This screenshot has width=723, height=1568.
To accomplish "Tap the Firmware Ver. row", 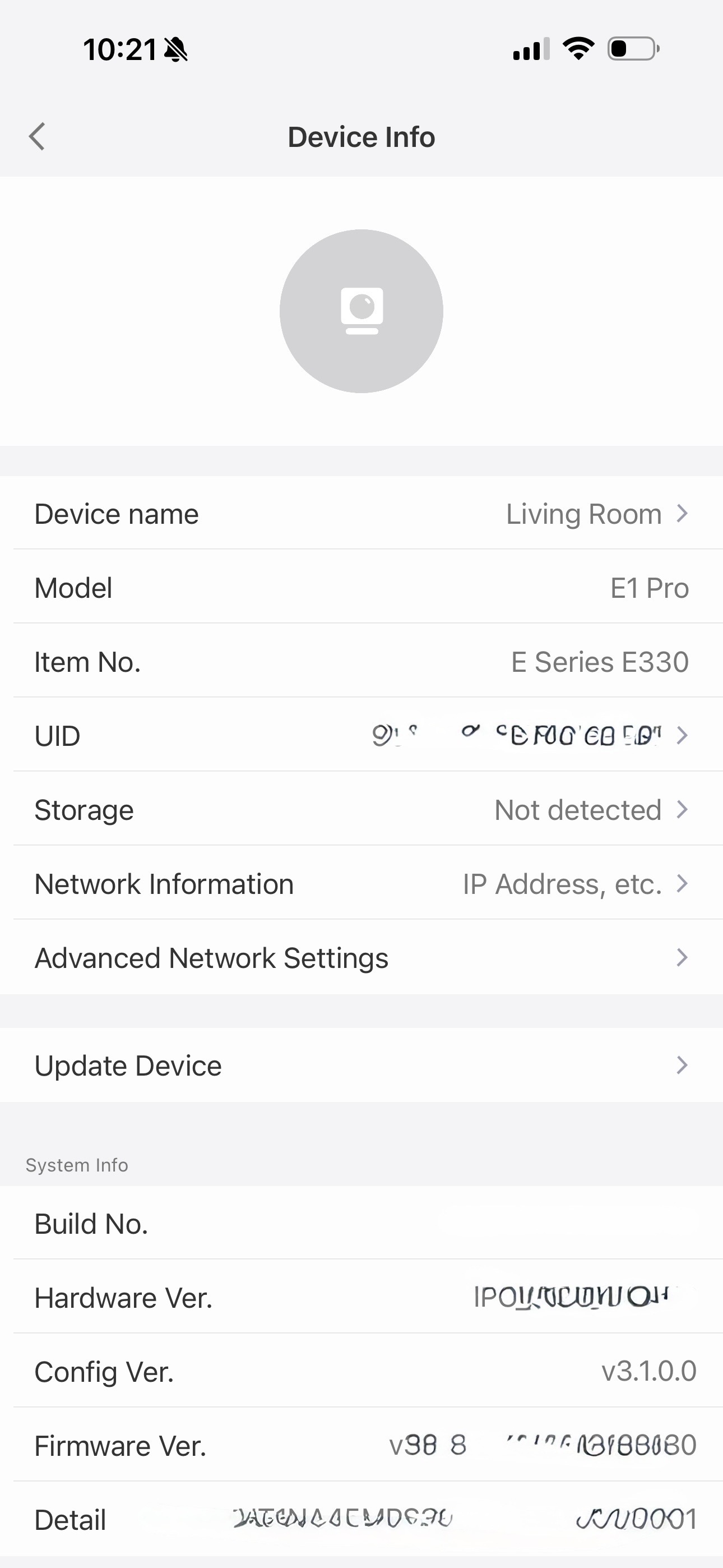I will (x=361, y=1445).
